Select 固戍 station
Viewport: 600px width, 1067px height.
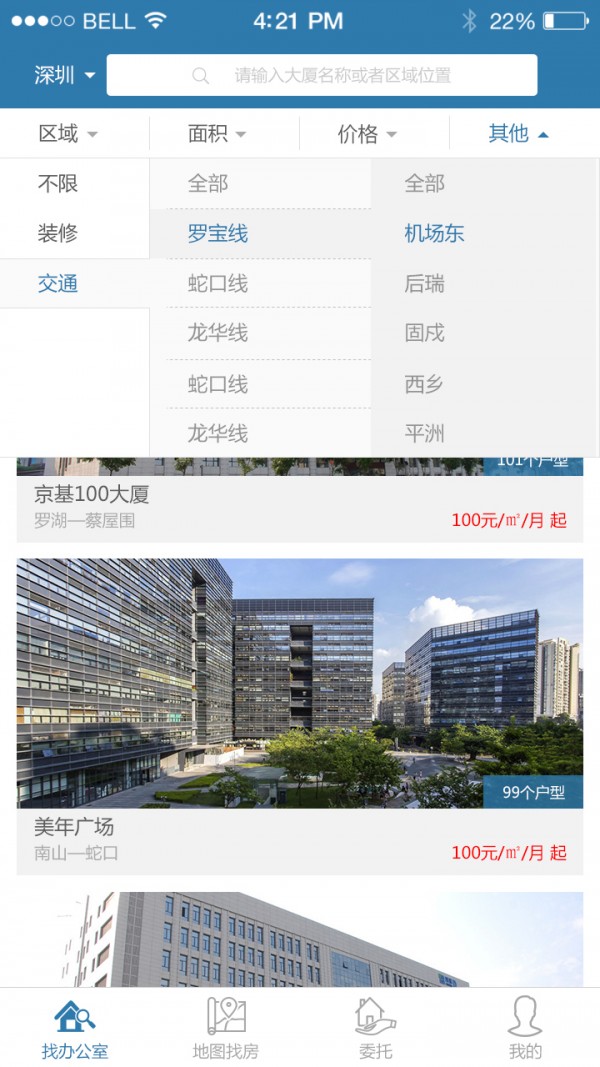pos(424,333)
